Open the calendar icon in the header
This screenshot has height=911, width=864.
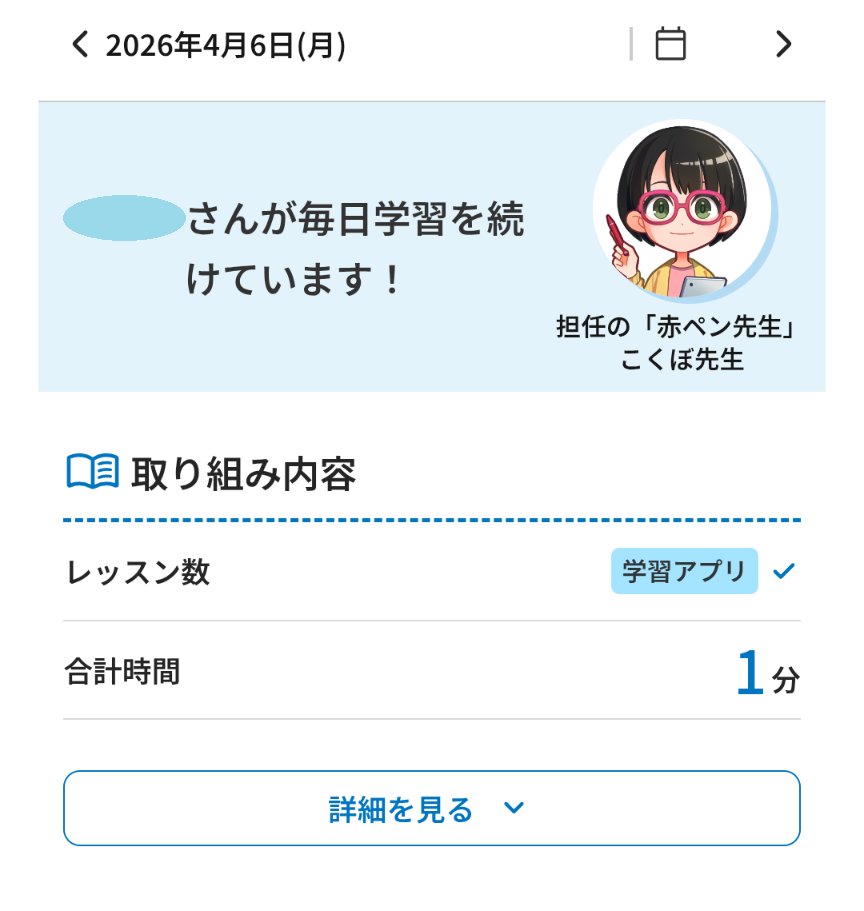point(671,44)
